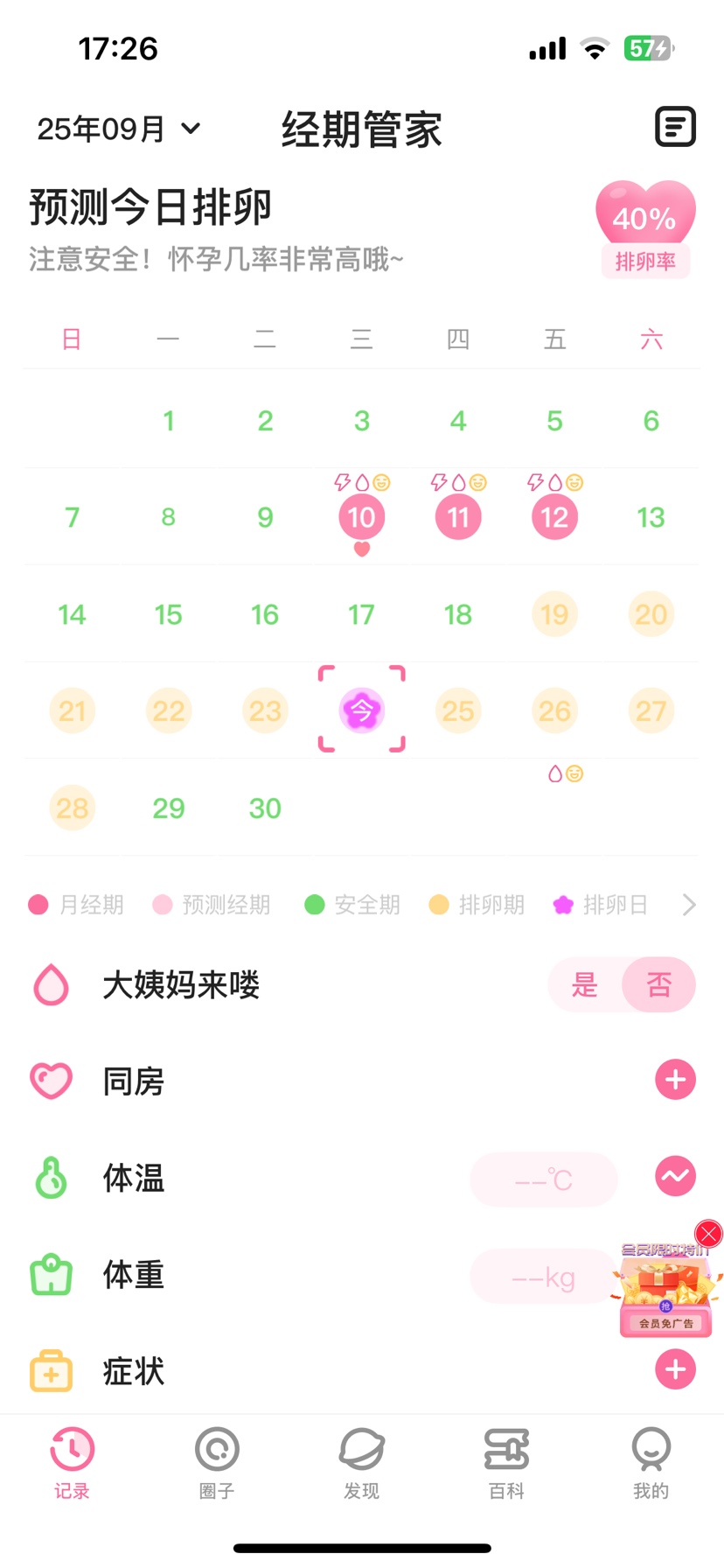Viewport: 724px width, 1568px height.
Task: Mark 大姨妈来喽 as 是
Action: click(584, 985)
